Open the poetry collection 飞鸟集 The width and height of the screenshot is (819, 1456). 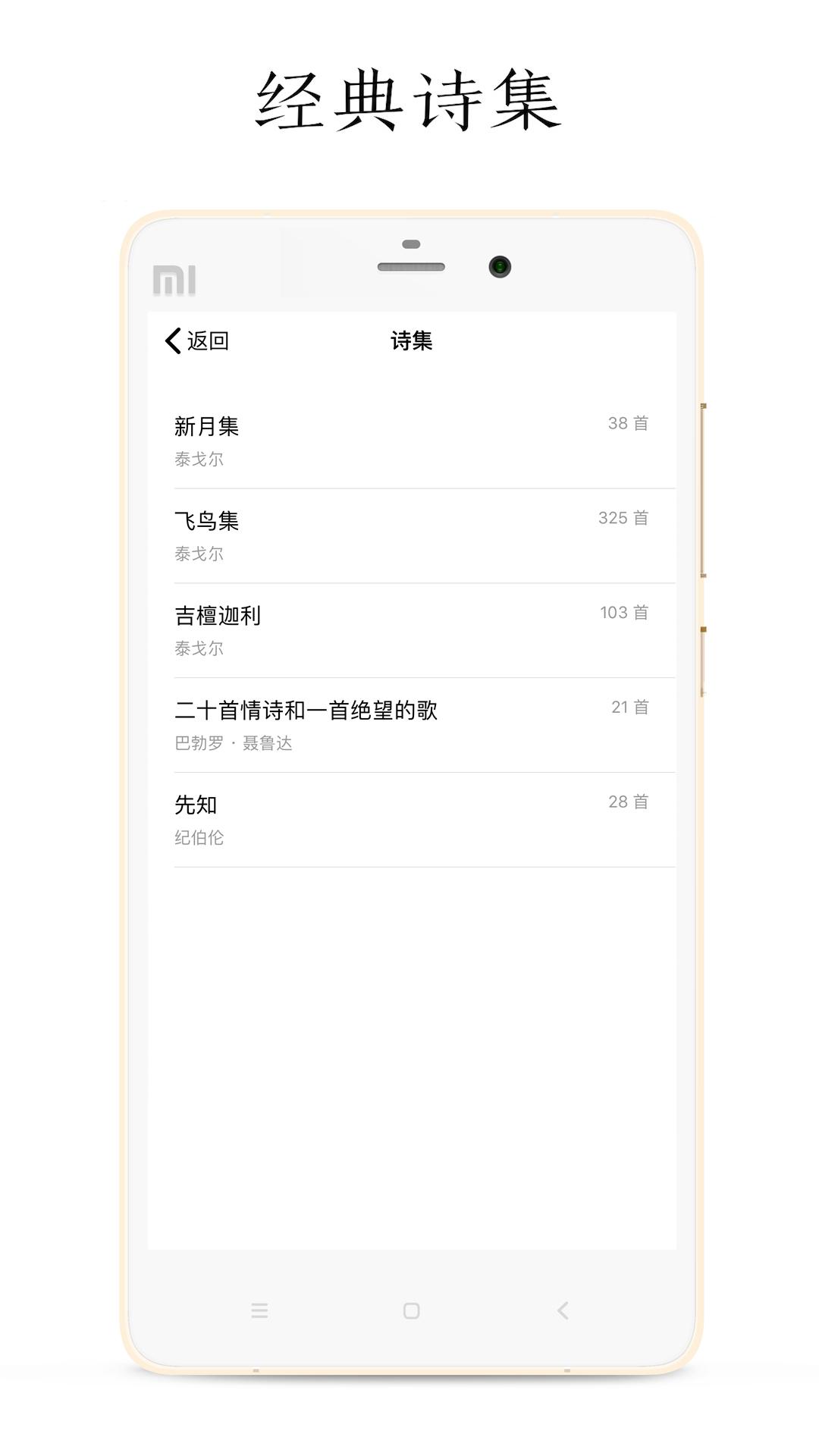click(205, 521)
